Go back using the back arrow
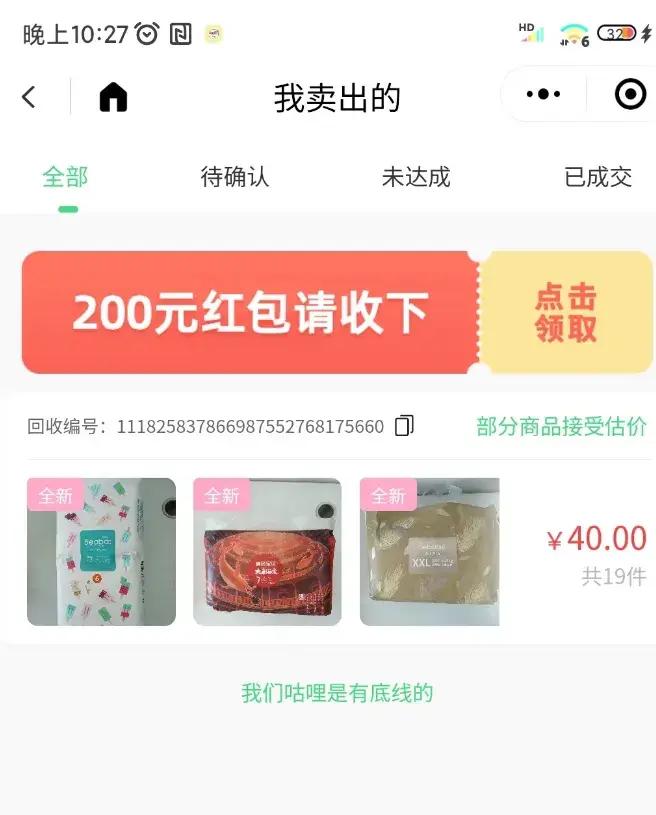Viewport: 656px width, 815px height. tap(29, 96)
